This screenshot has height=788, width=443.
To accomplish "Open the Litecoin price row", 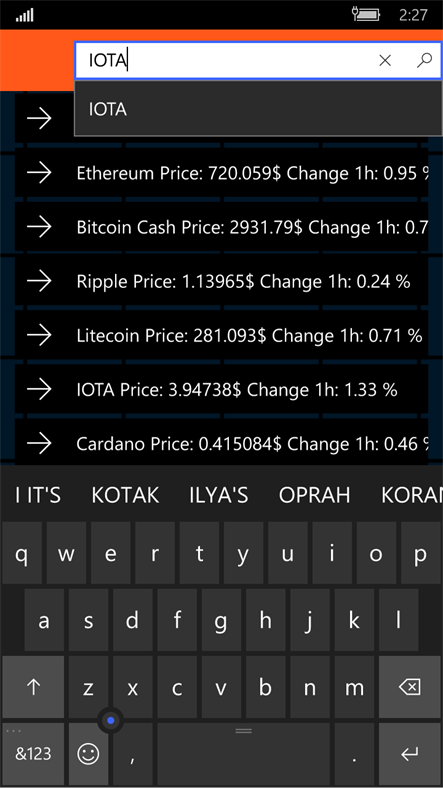I will coord(222,335).
